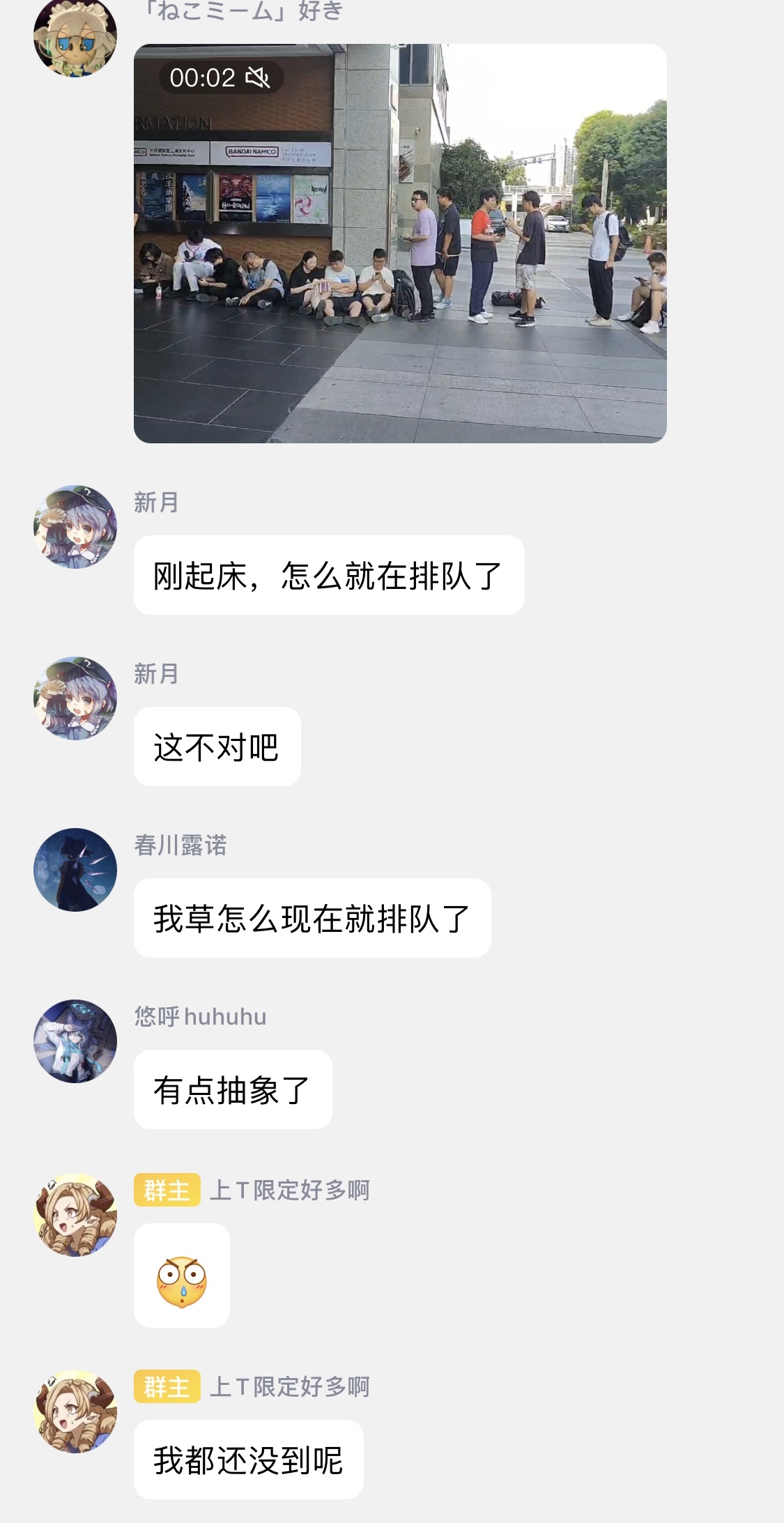Open group owner avatar beside emoji message
Image resolution: width=784 pixels, height=1523 pixels.
[75, 1214]
